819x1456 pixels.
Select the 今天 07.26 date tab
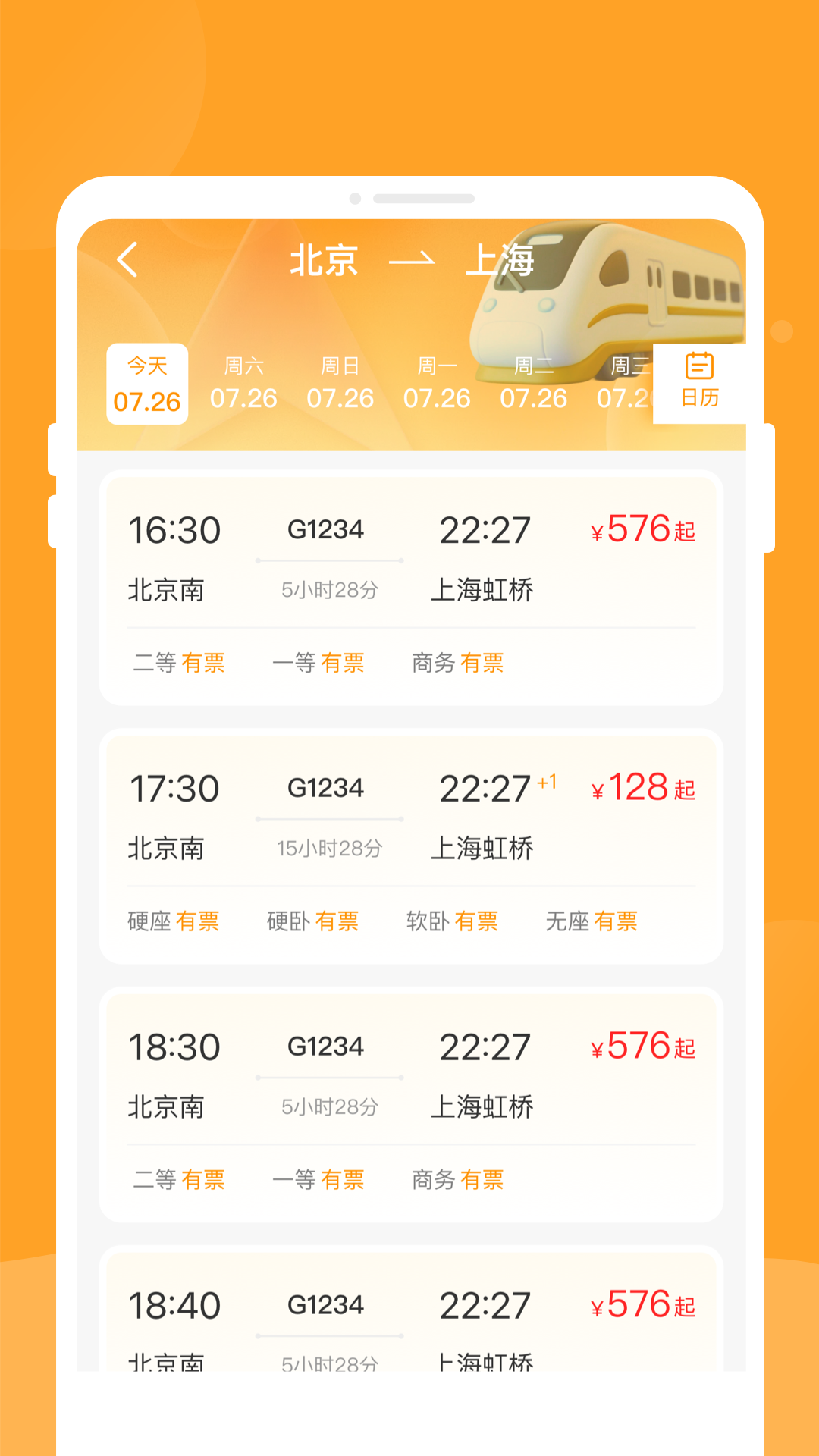coord(147,382)
